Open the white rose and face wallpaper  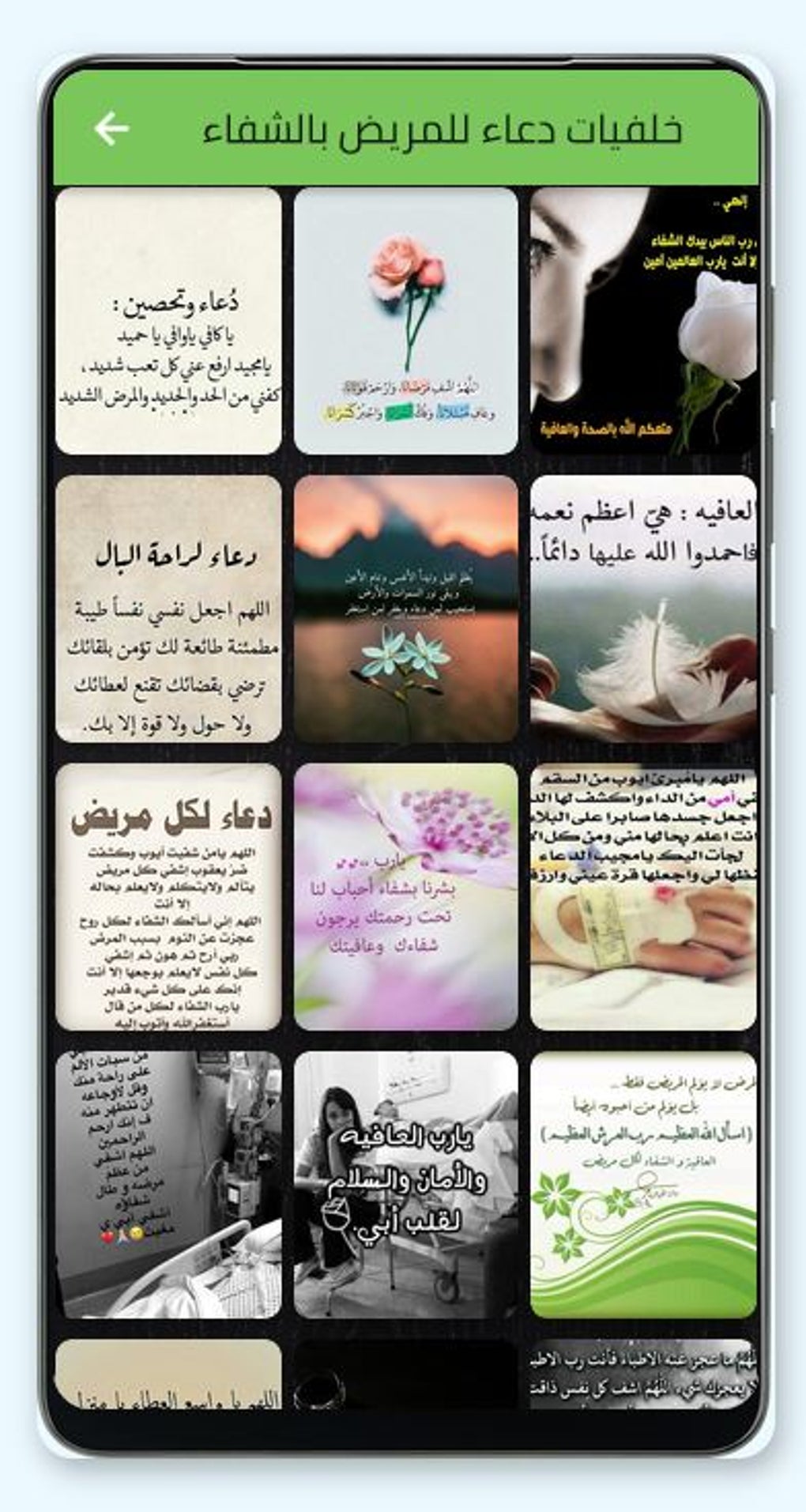[643, 321]
